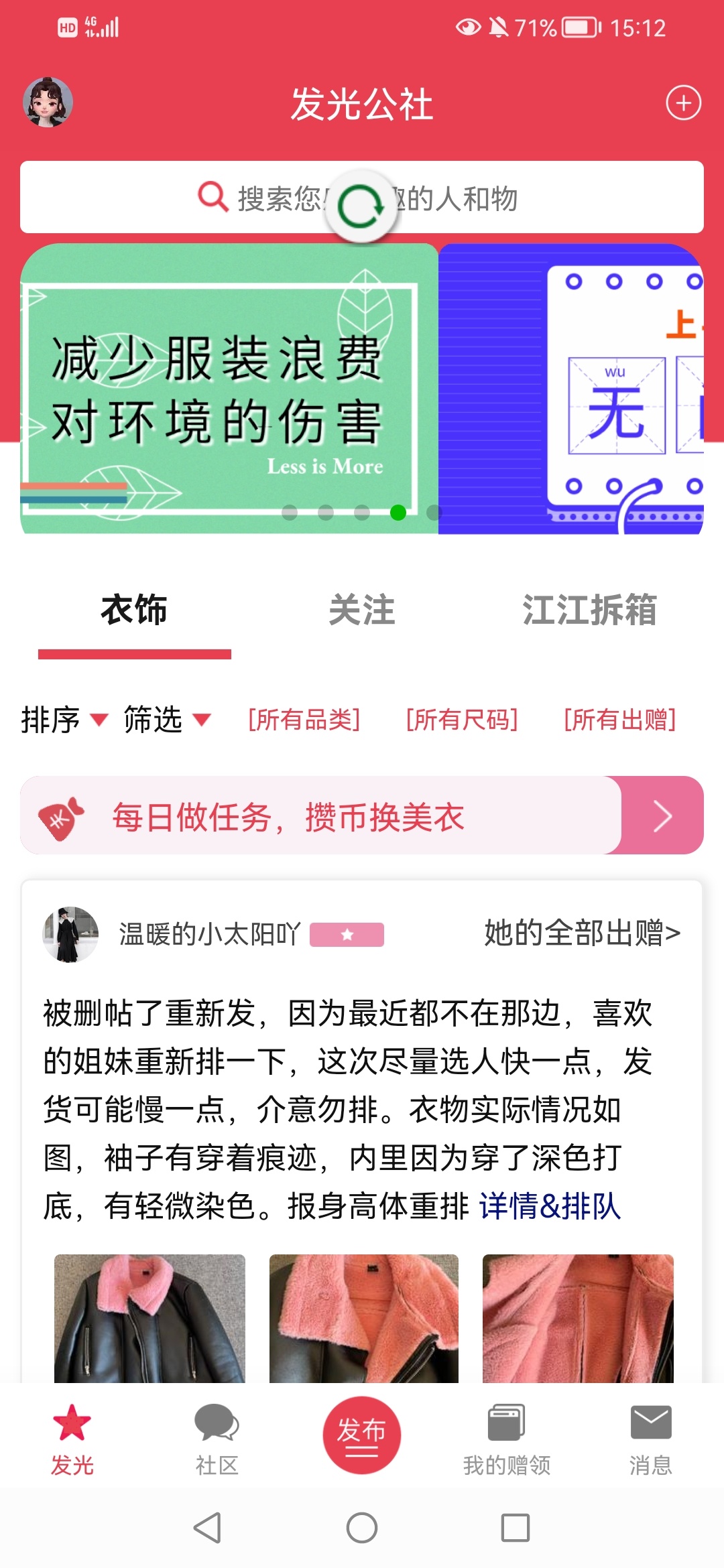Viewport: 724px width, 1568px height.
Task: Expand the 排序 sort dropdown
Action: coord(64,720)
